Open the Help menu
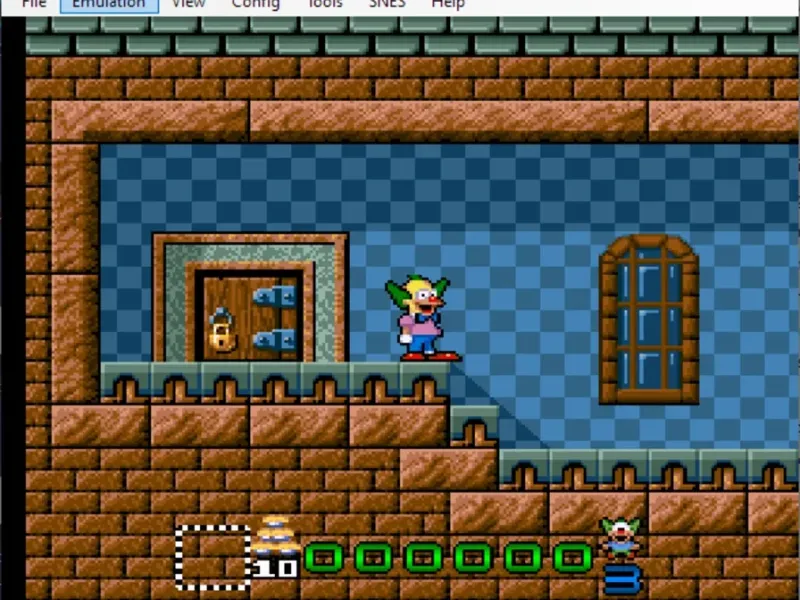 (448, 4)
